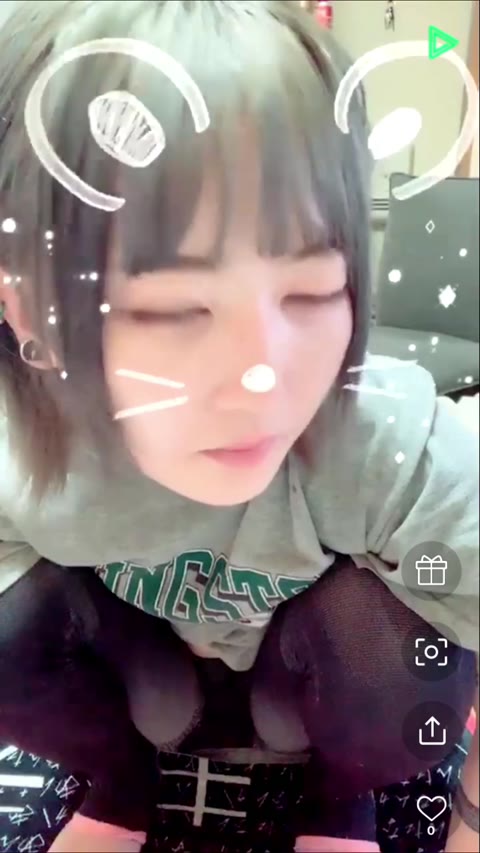Screen dimensions: 480x853
Task: Capture a screenshot of the stream
Action: click(x=431, y=652)
